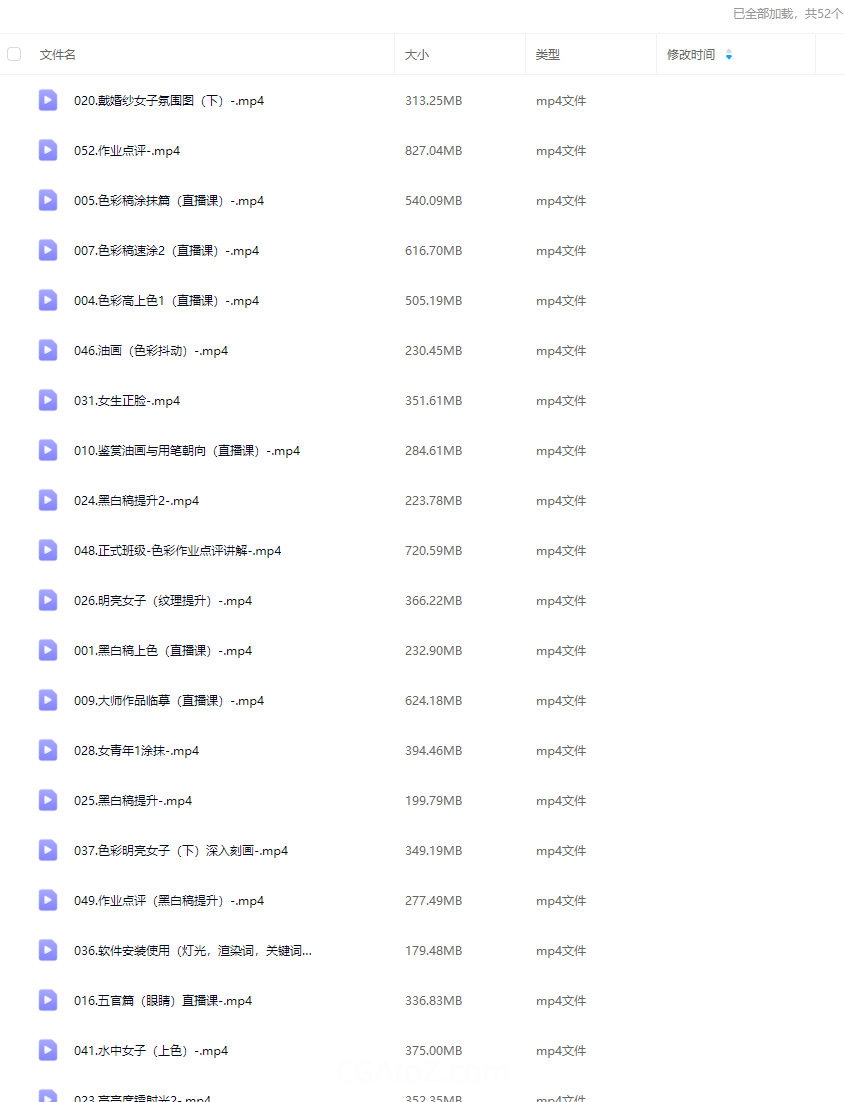Open 041.水中女子（上色）-.mp4
This screenshot has height=1102, width=845.
[151, 1051]
